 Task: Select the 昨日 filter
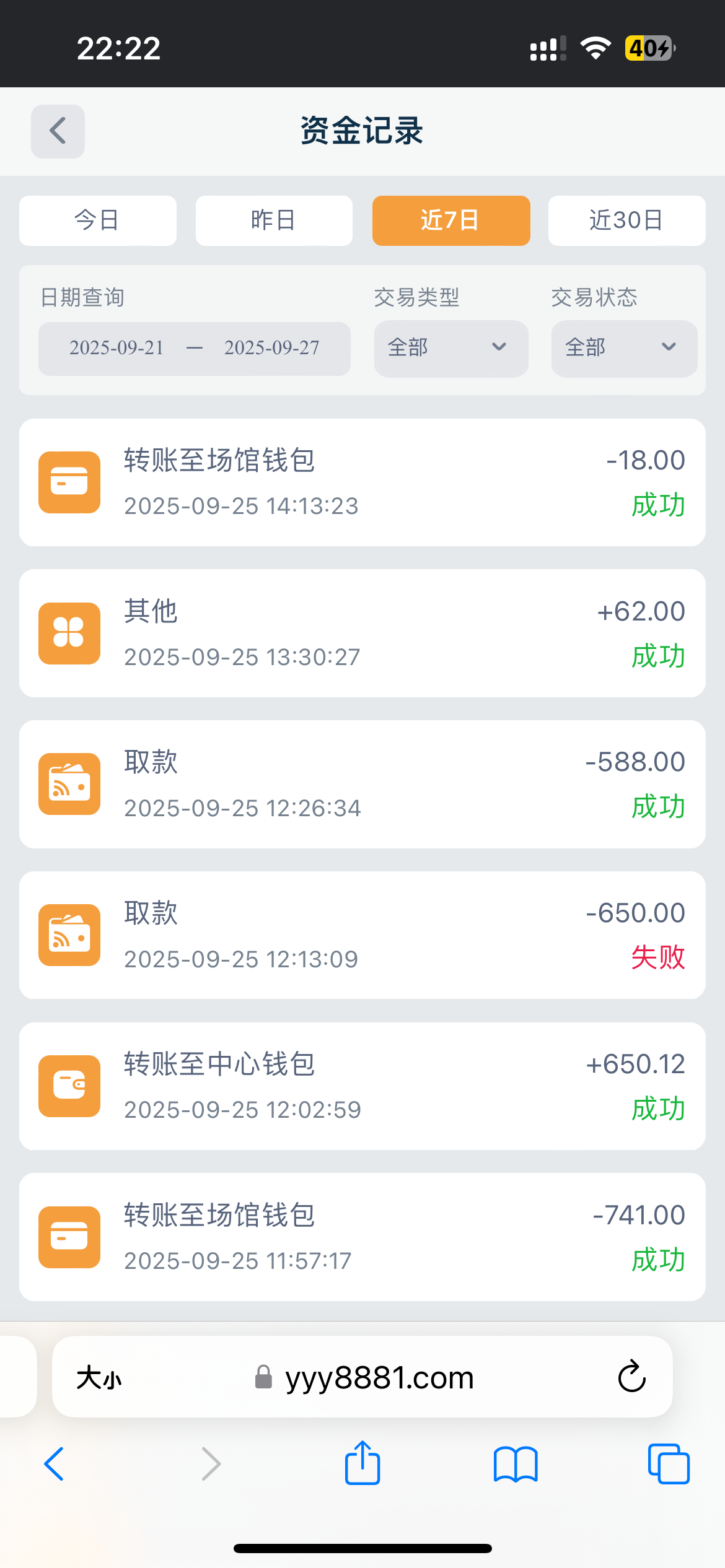pyautogui.click(x=274, y=220)
